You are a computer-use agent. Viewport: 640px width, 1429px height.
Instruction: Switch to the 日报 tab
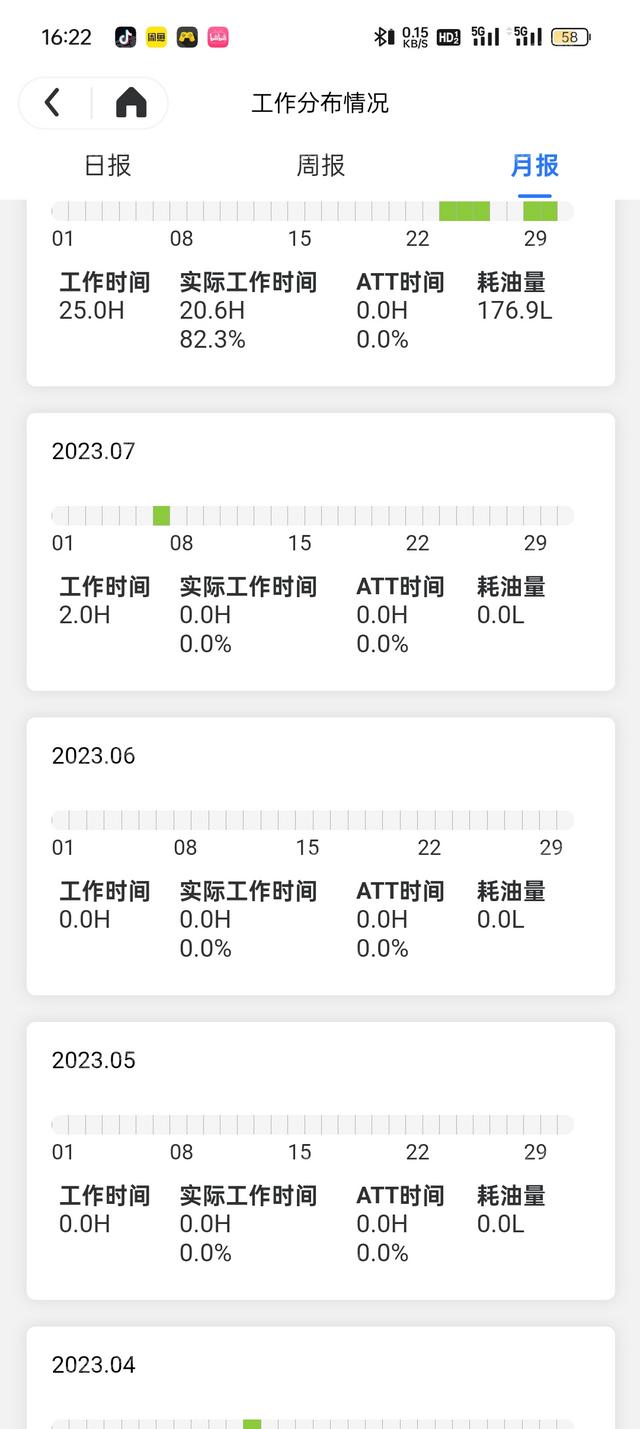point(107,166)
